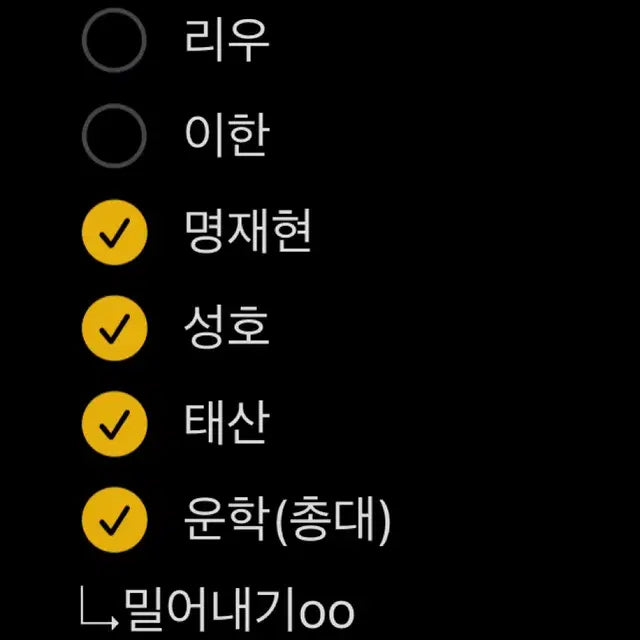Uncheck the 운학(총대) item

[x=114, y=519]
